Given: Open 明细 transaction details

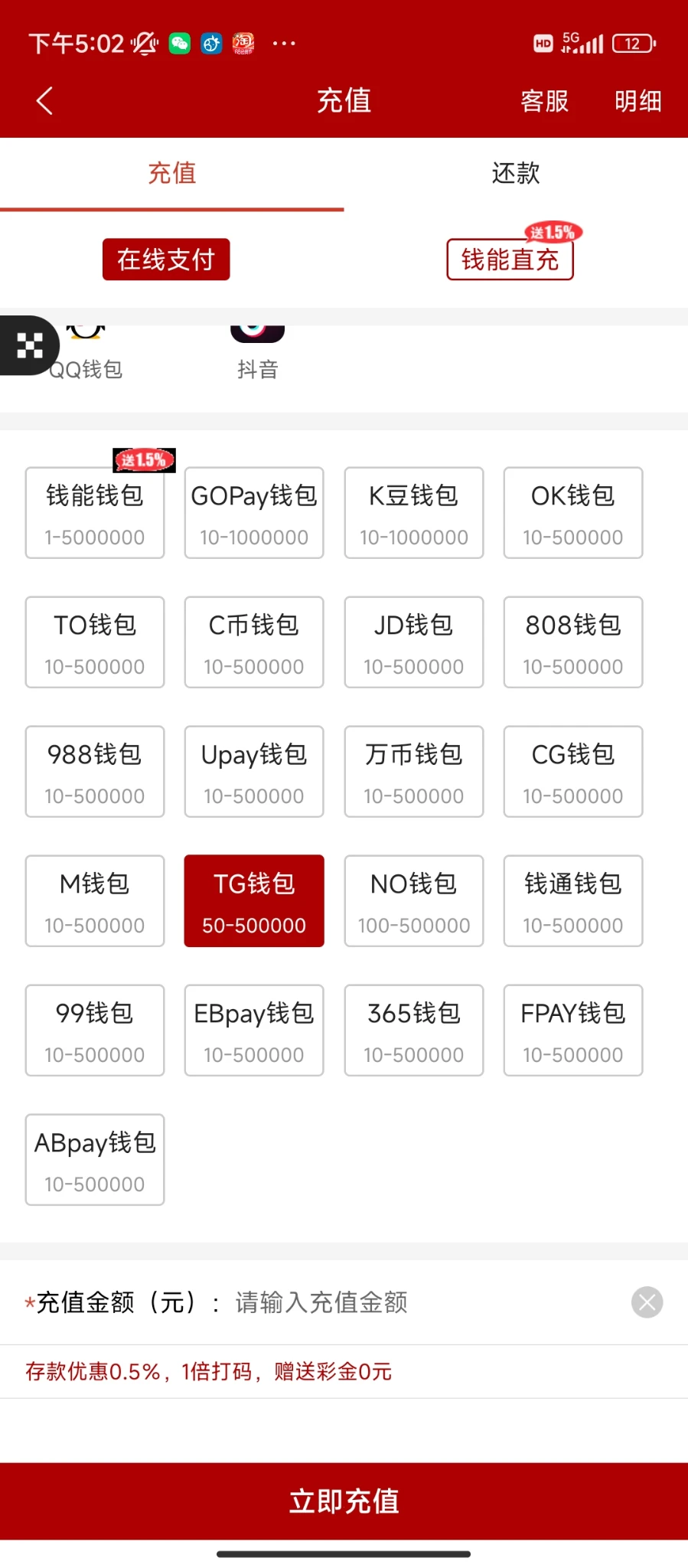Looking at the screenshot, I should click(637, 101).
